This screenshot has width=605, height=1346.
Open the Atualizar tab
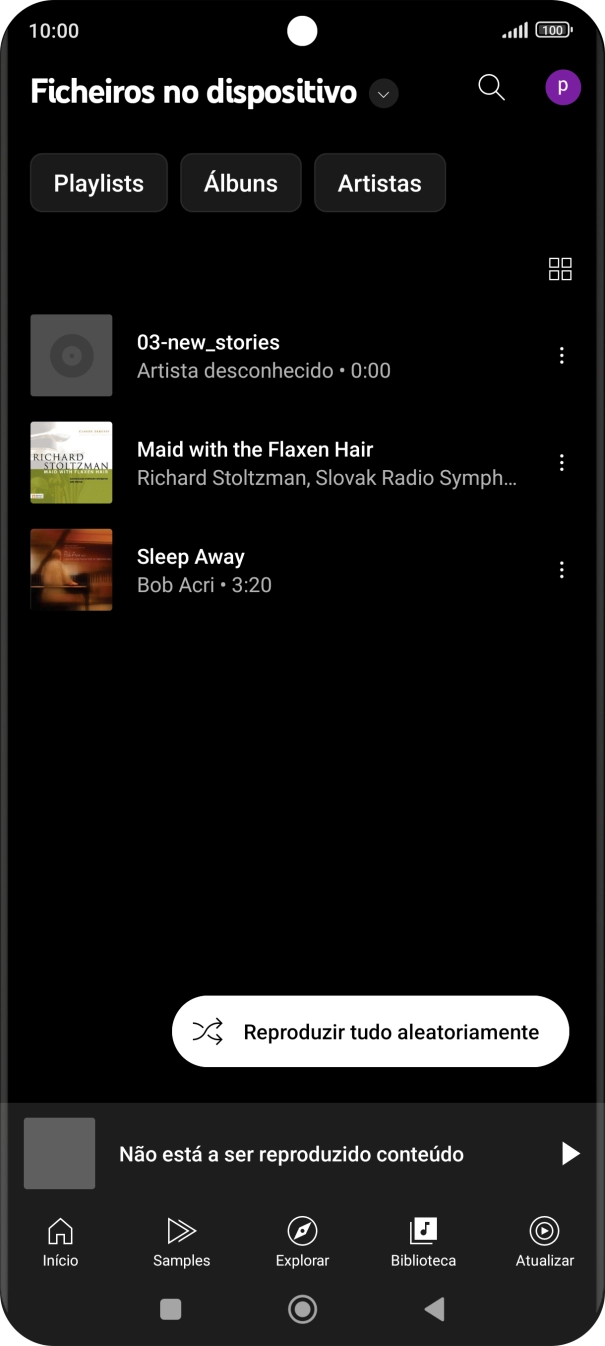[544, 1242]
